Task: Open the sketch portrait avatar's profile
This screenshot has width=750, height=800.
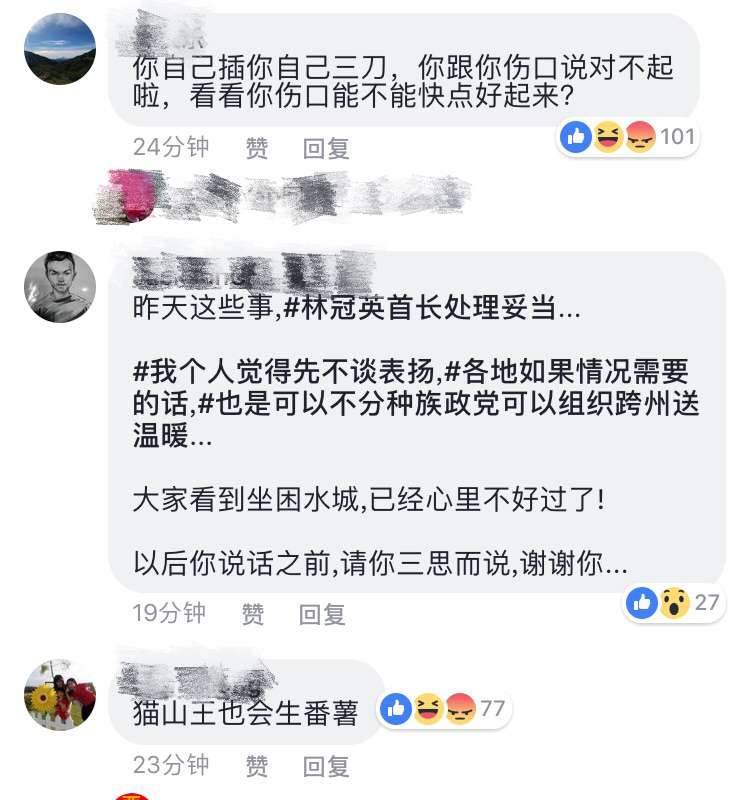Action: point(60,287)
